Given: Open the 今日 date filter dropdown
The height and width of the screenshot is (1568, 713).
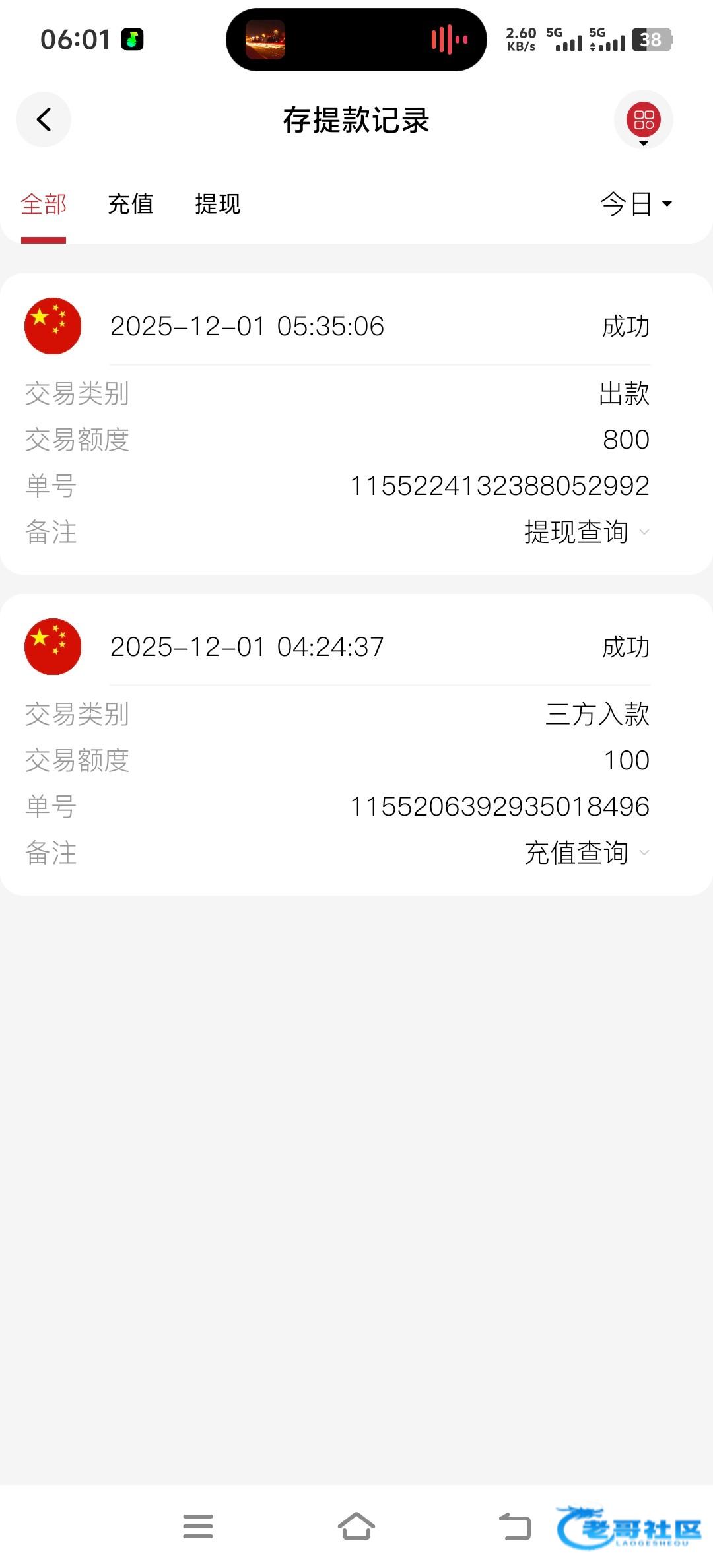Looking at the screenshot, I should tap(636, 204).
